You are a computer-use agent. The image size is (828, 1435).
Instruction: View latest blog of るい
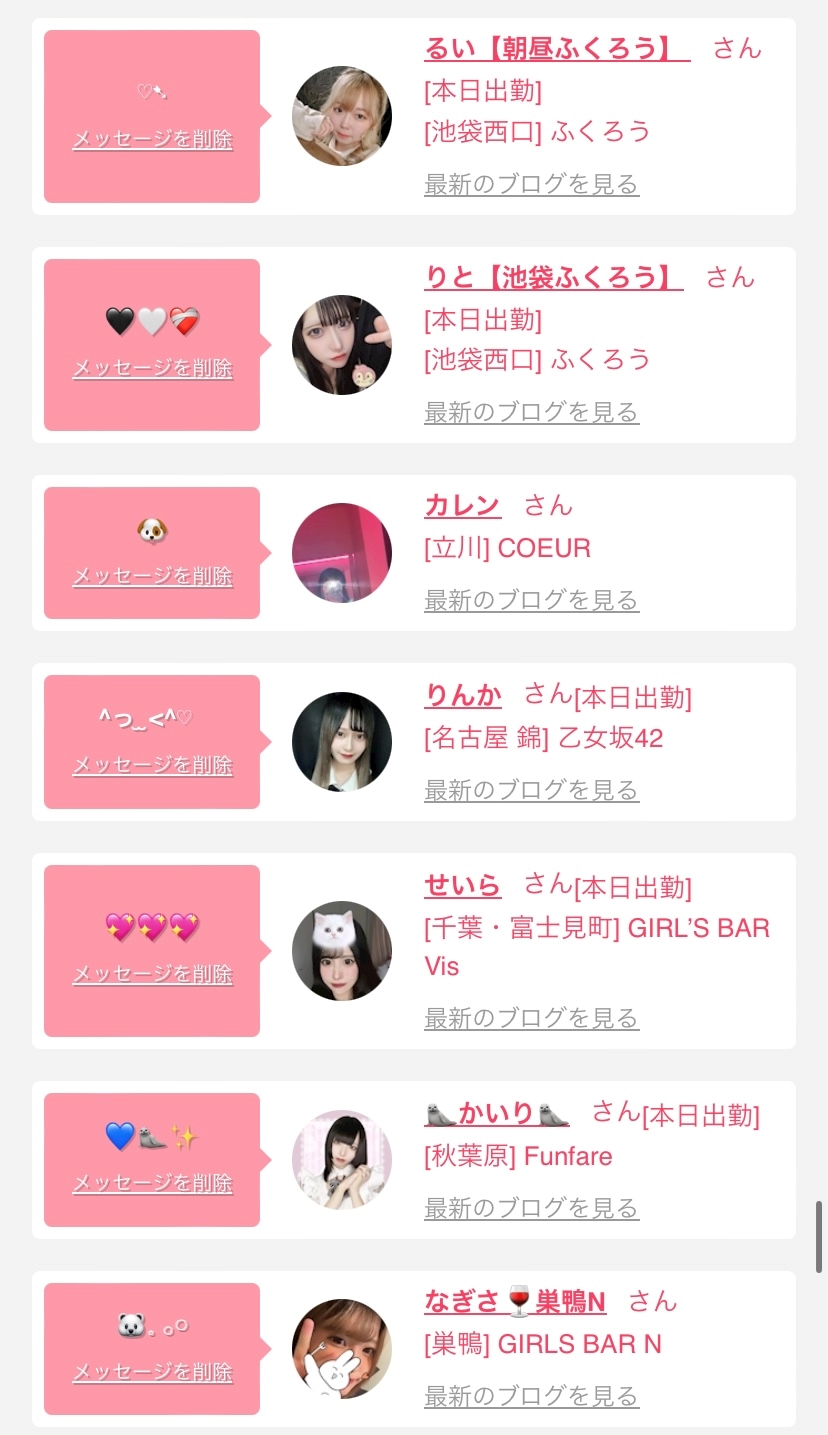(531, 184)
